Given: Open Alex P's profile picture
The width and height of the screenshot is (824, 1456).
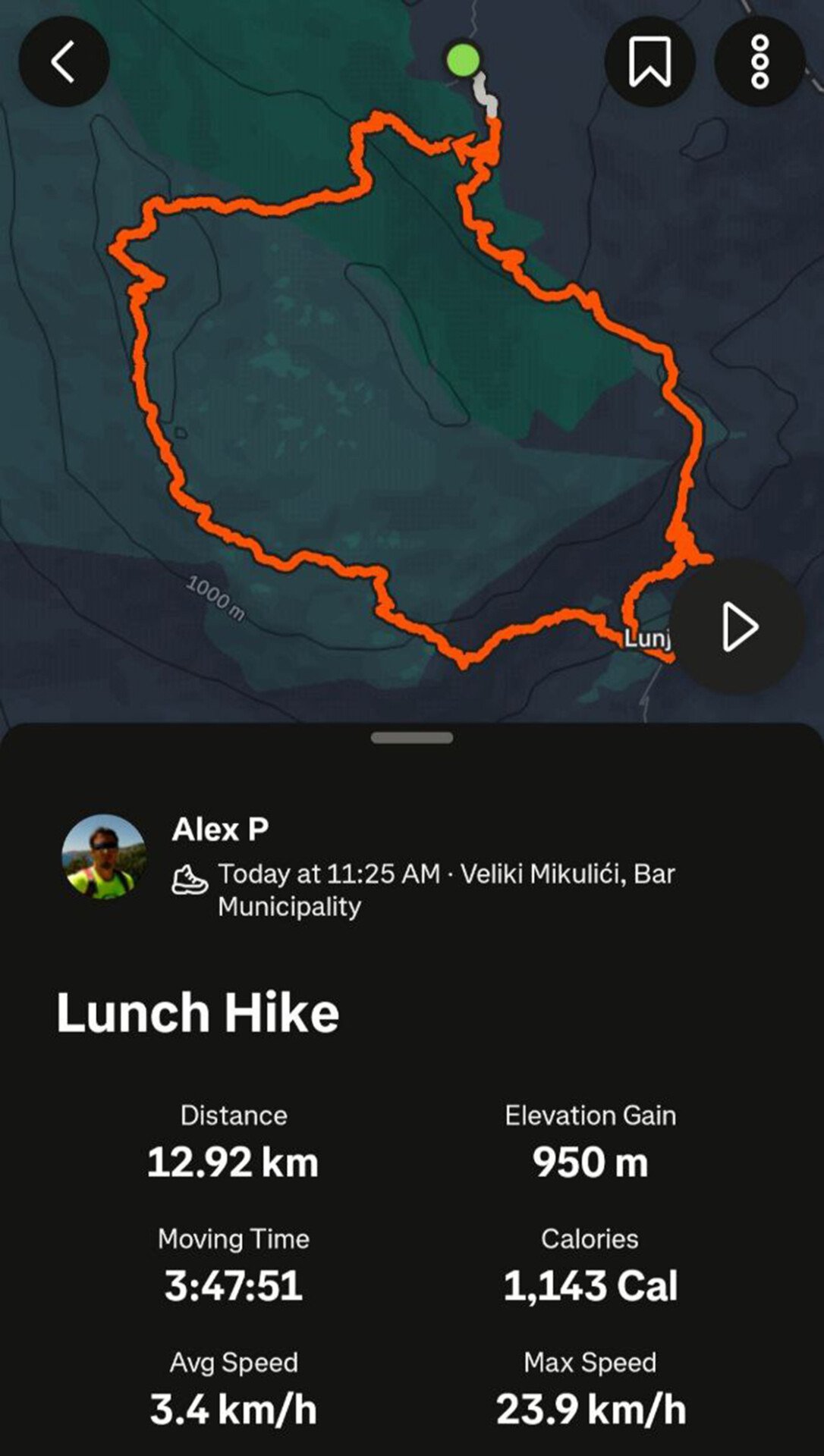Looking at the screenshot, I should (x=103, y=856).
